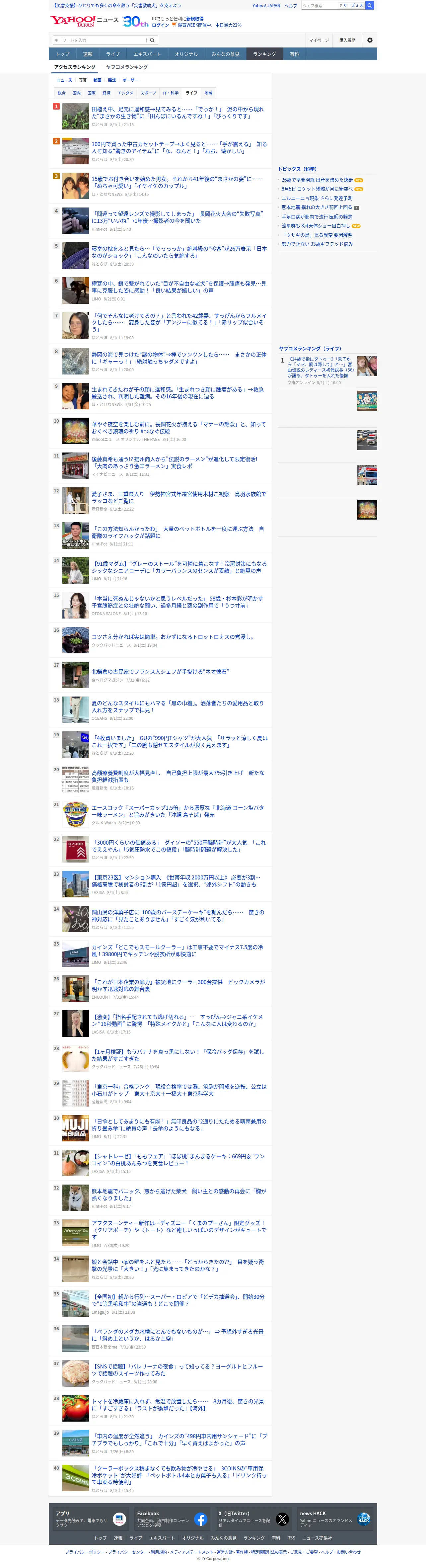Select the ヤフコメランキング tab
The height and width of the screenshot is (1568, 426).
click(x=127, y=67)
